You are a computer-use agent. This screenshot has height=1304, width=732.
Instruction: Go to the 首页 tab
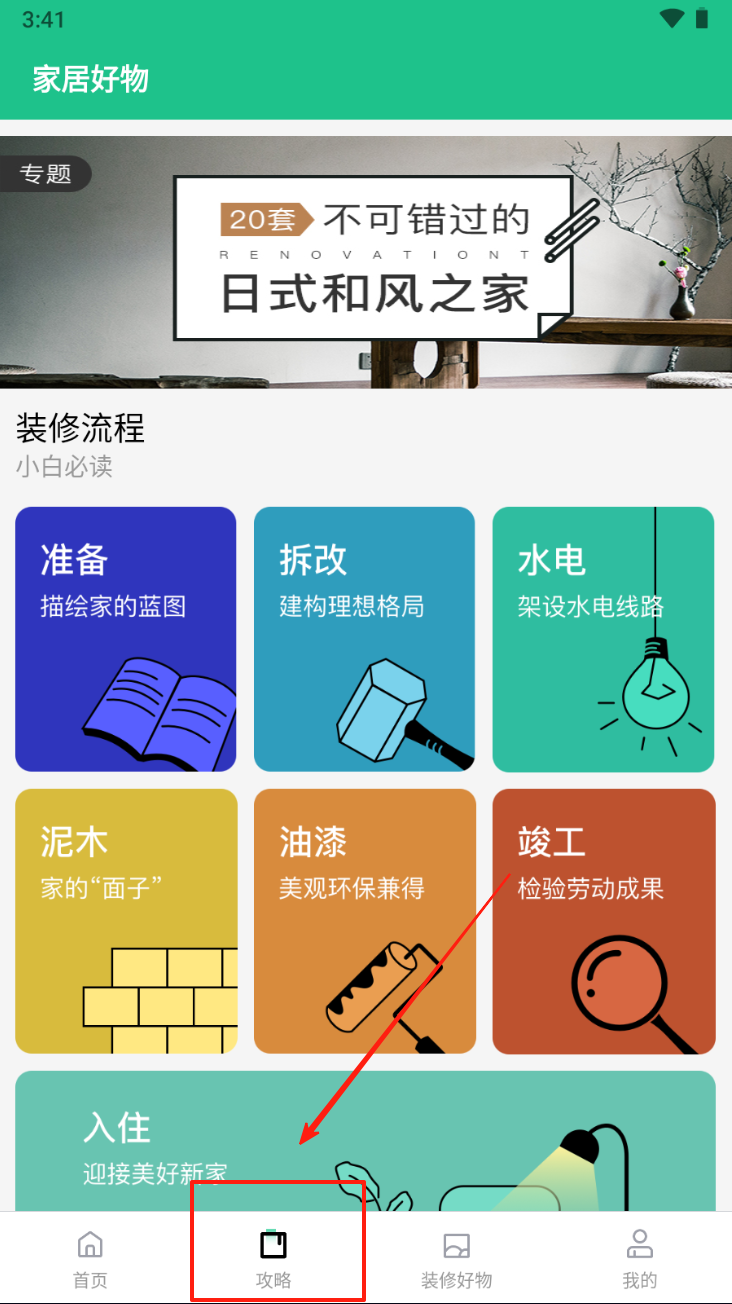(90, 1259)
